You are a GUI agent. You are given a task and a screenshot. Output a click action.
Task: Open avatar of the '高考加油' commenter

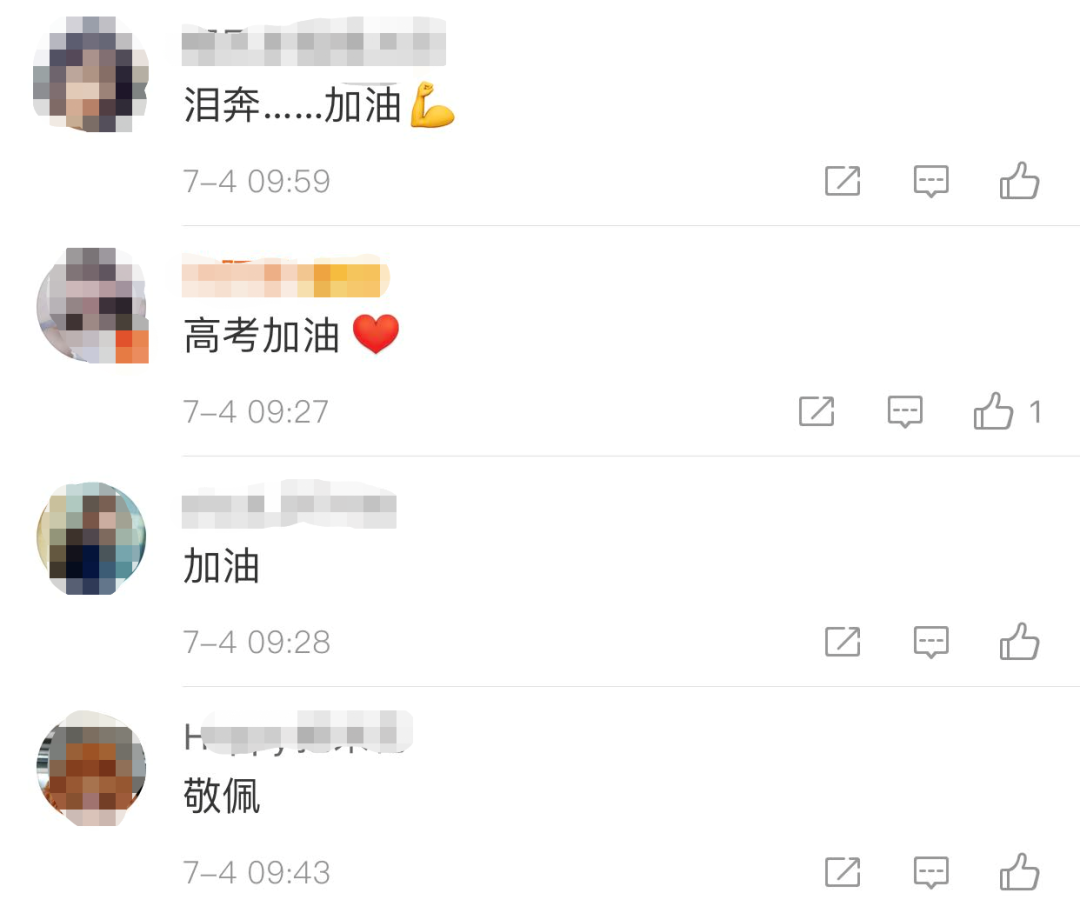91,305
